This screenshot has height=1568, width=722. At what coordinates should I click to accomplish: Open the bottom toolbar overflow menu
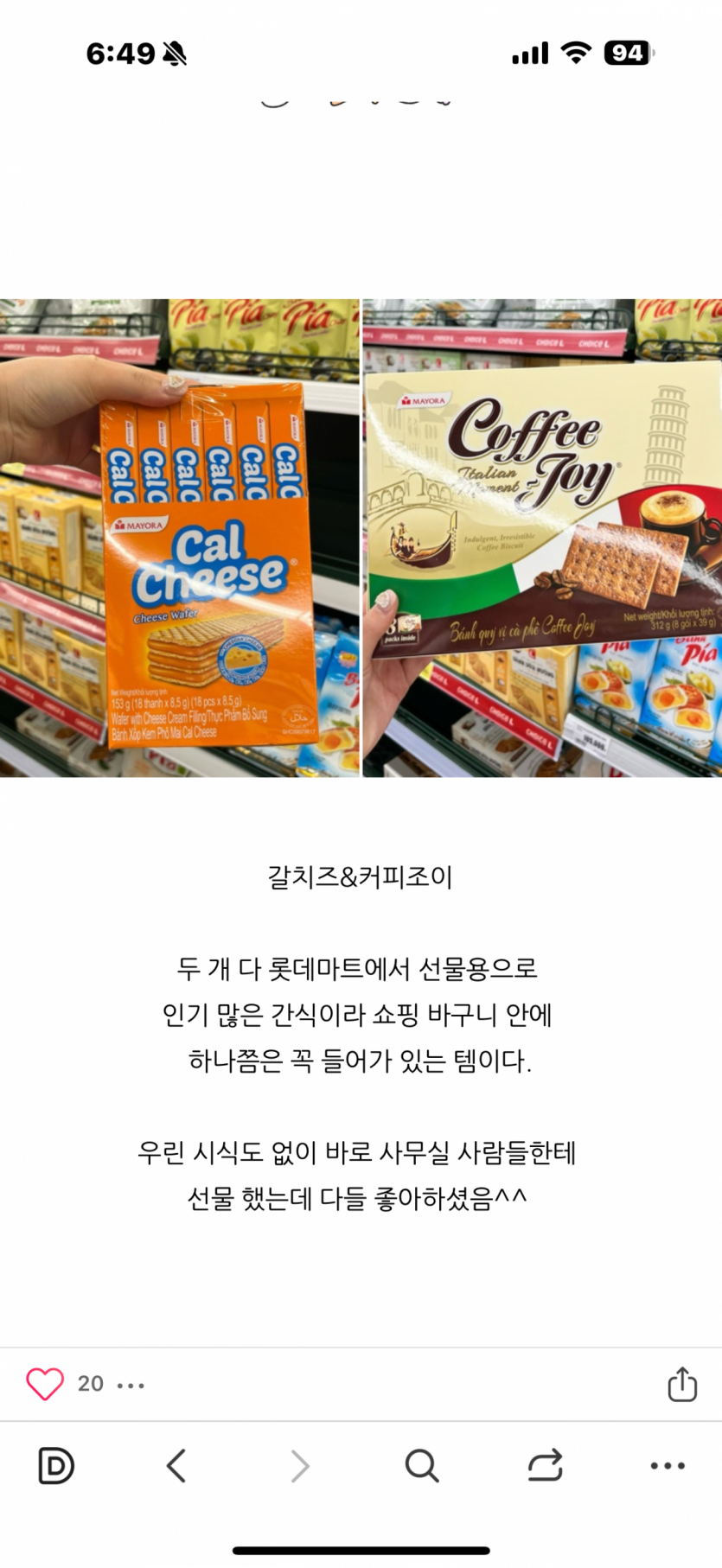coord(668,1466)
